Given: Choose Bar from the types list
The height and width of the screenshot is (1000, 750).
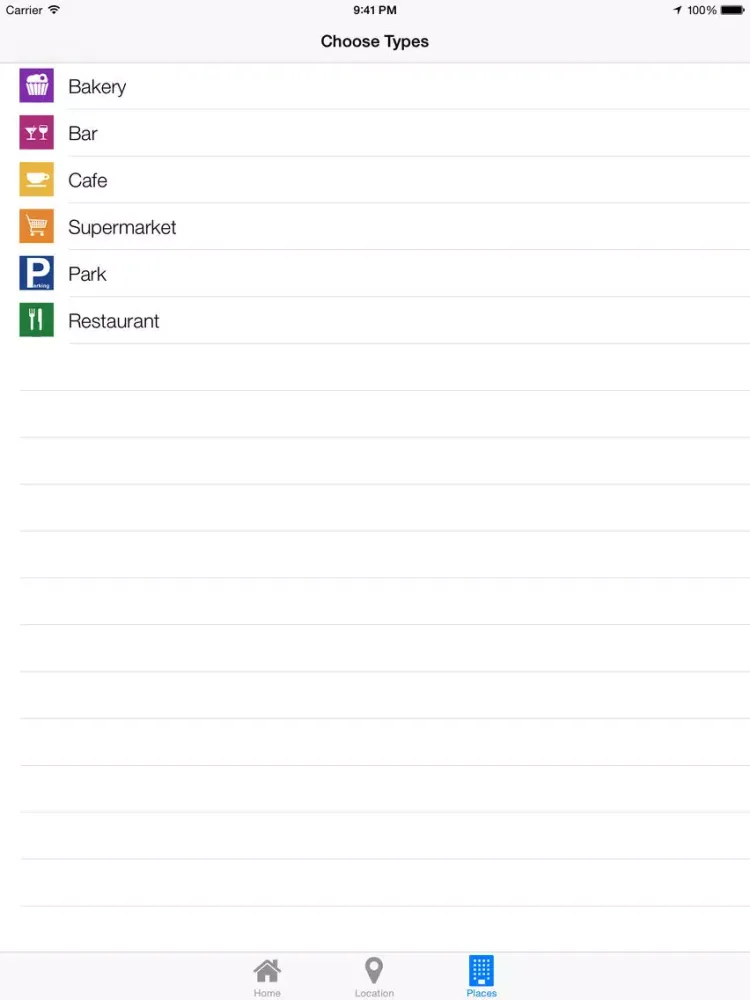Looking at the screenshot, I should pyautogui.click(x=83, y=134).
